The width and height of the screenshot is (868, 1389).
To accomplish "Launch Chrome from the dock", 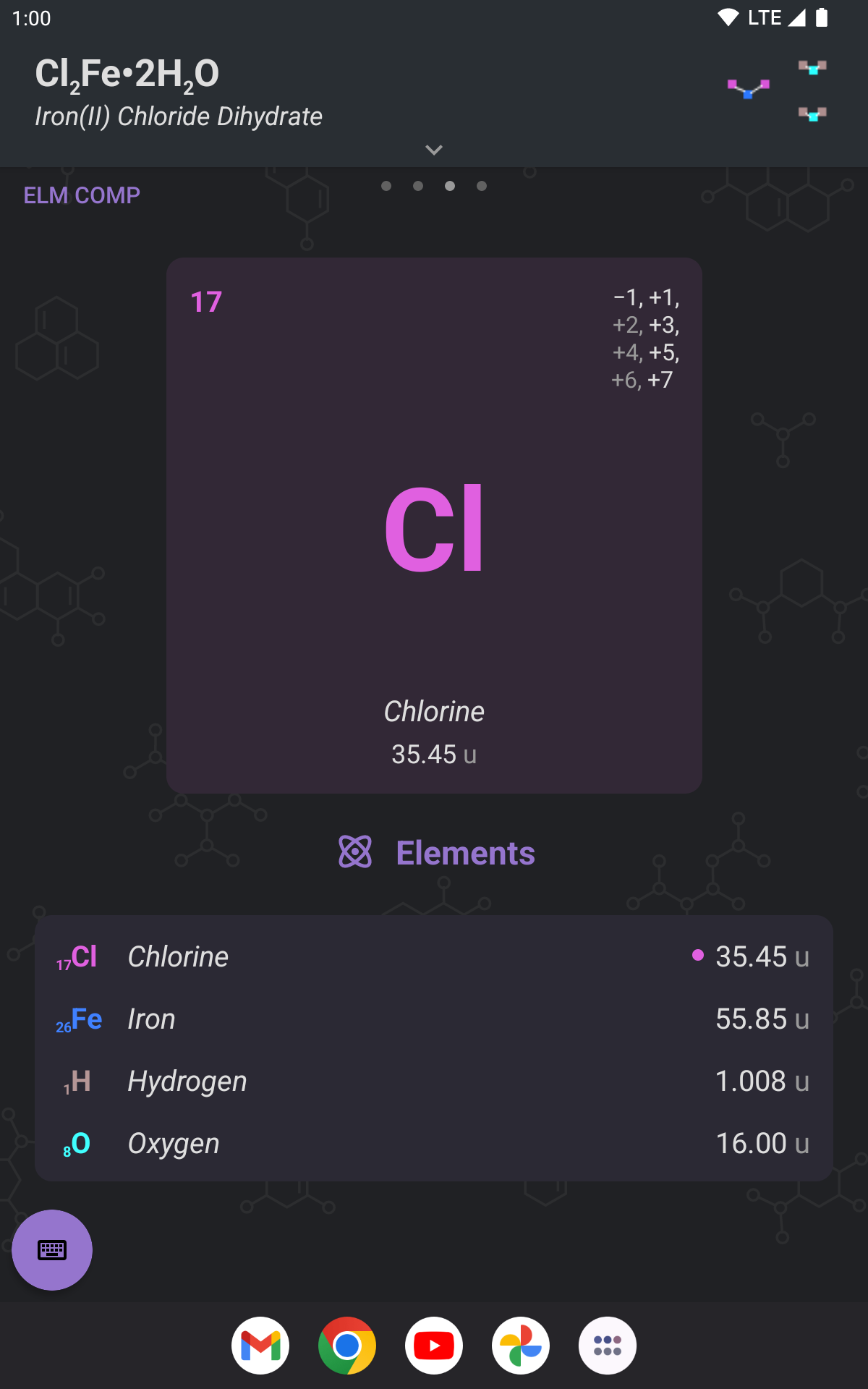I will coord(347,1346).
